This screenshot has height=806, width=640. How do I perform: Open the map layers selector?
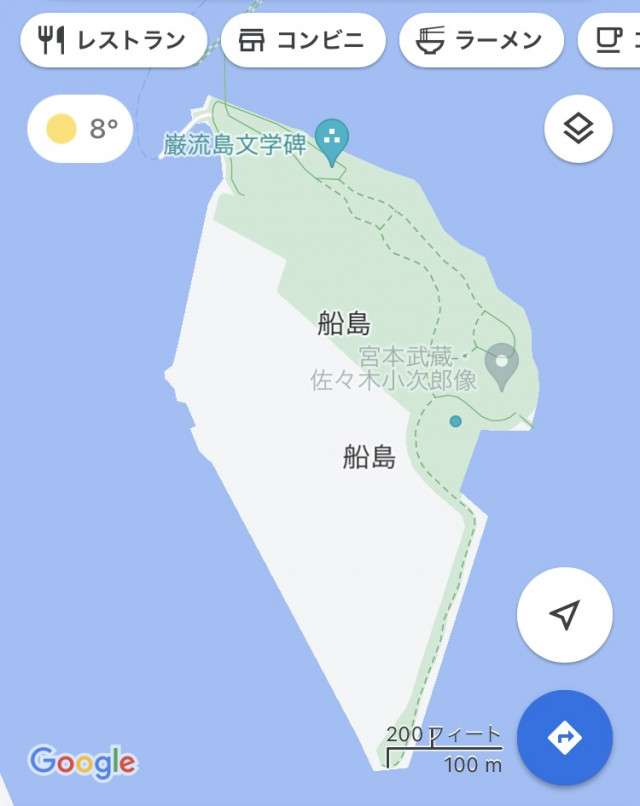(x=577, y=129)
